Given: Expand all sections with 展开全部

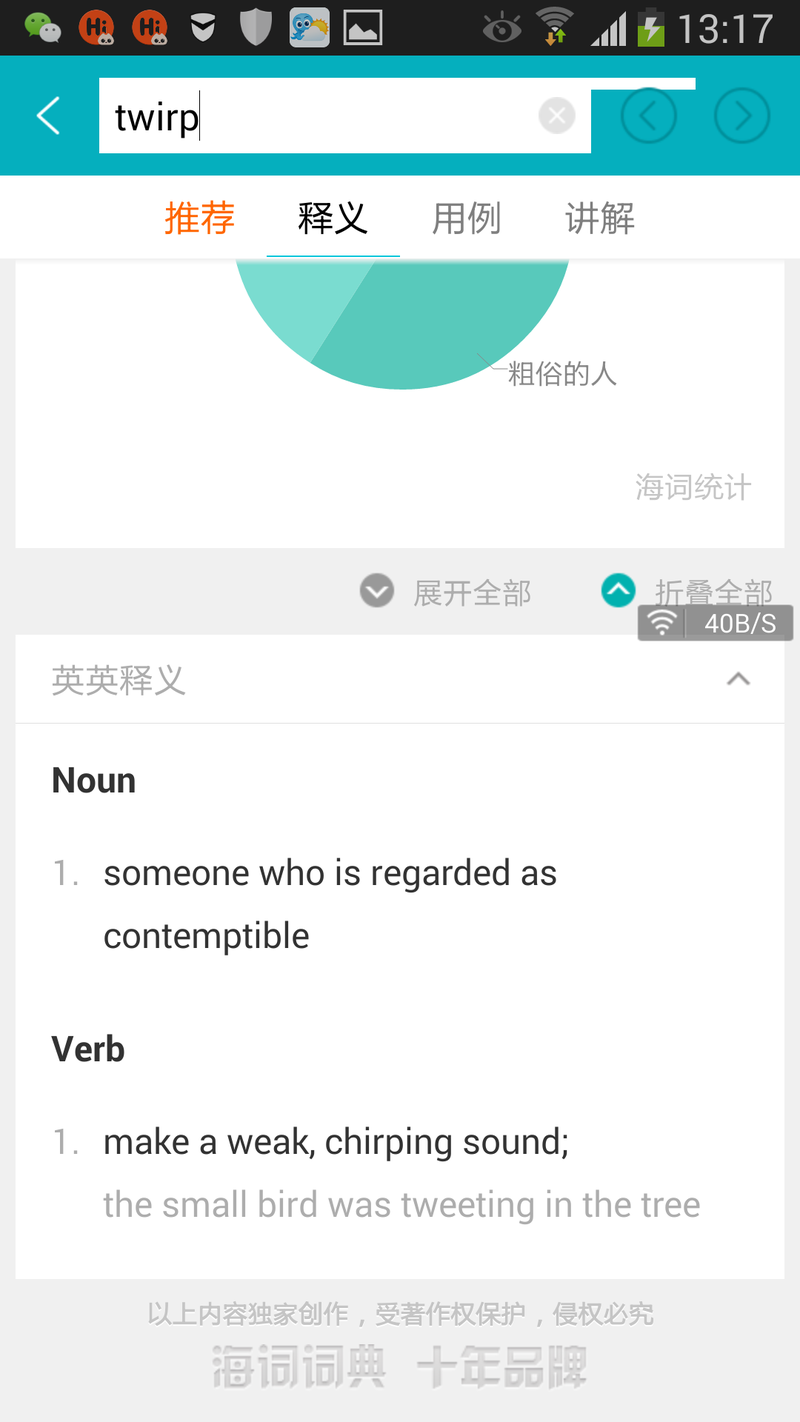Looking at the screenshot, I should [472, 592].
